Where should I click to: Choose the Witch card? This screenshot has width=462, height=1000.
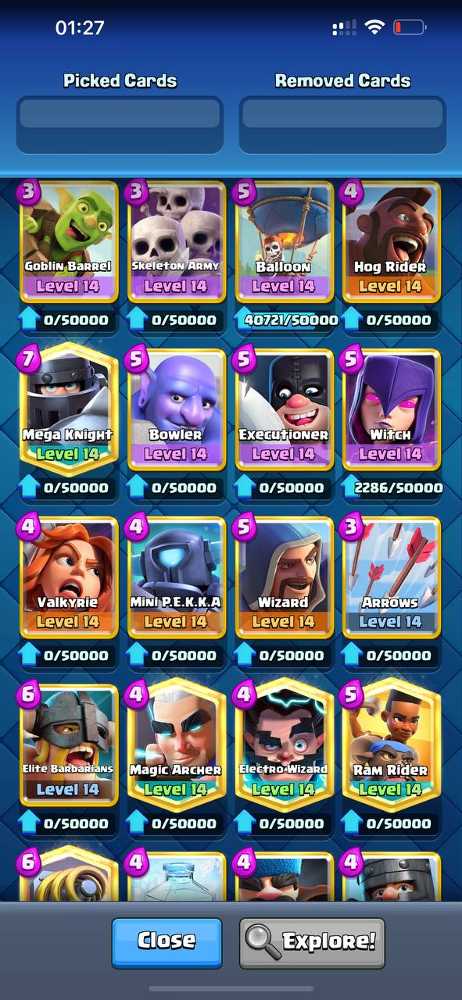point(392,410)
